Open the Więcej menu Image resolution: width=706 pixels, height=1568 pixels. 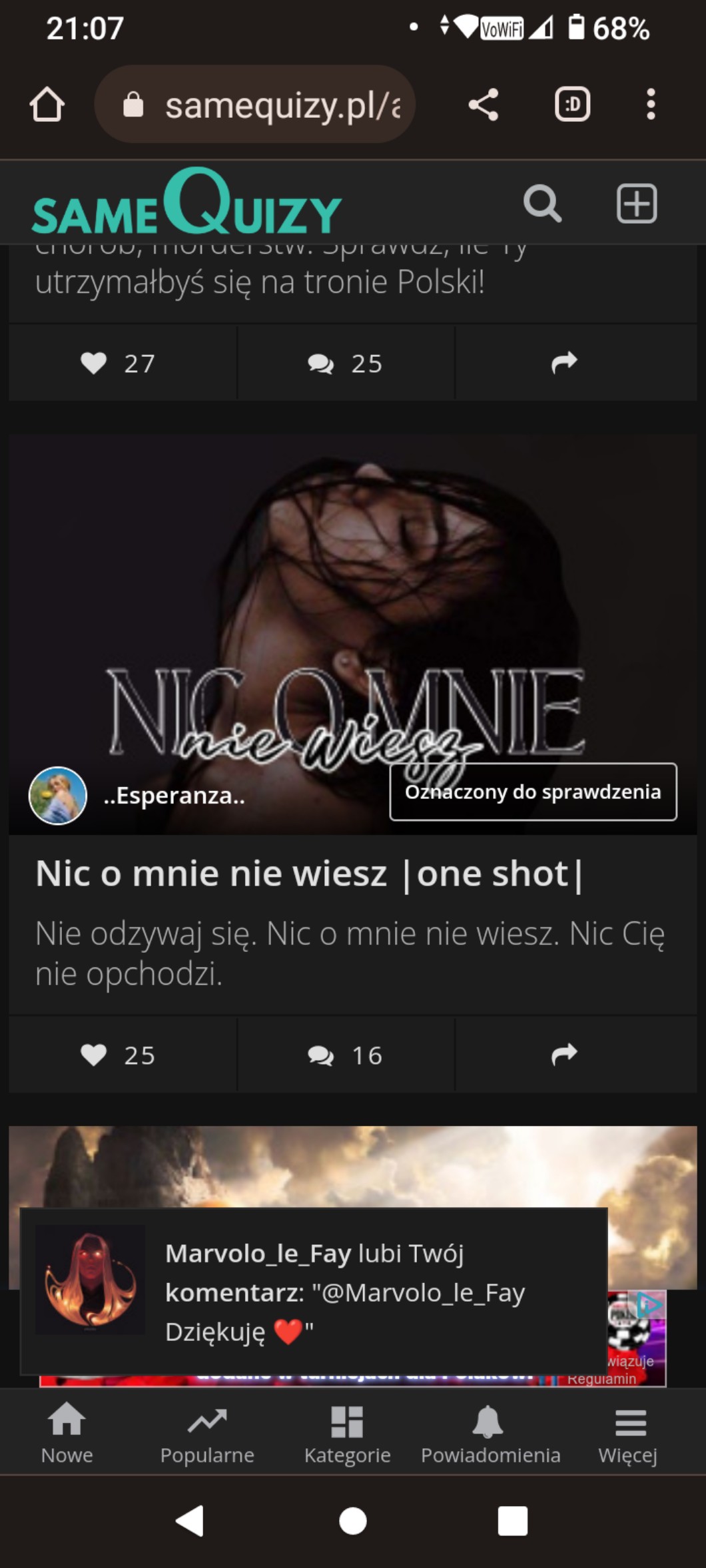pyautogui.click(x=628, y=1437)
